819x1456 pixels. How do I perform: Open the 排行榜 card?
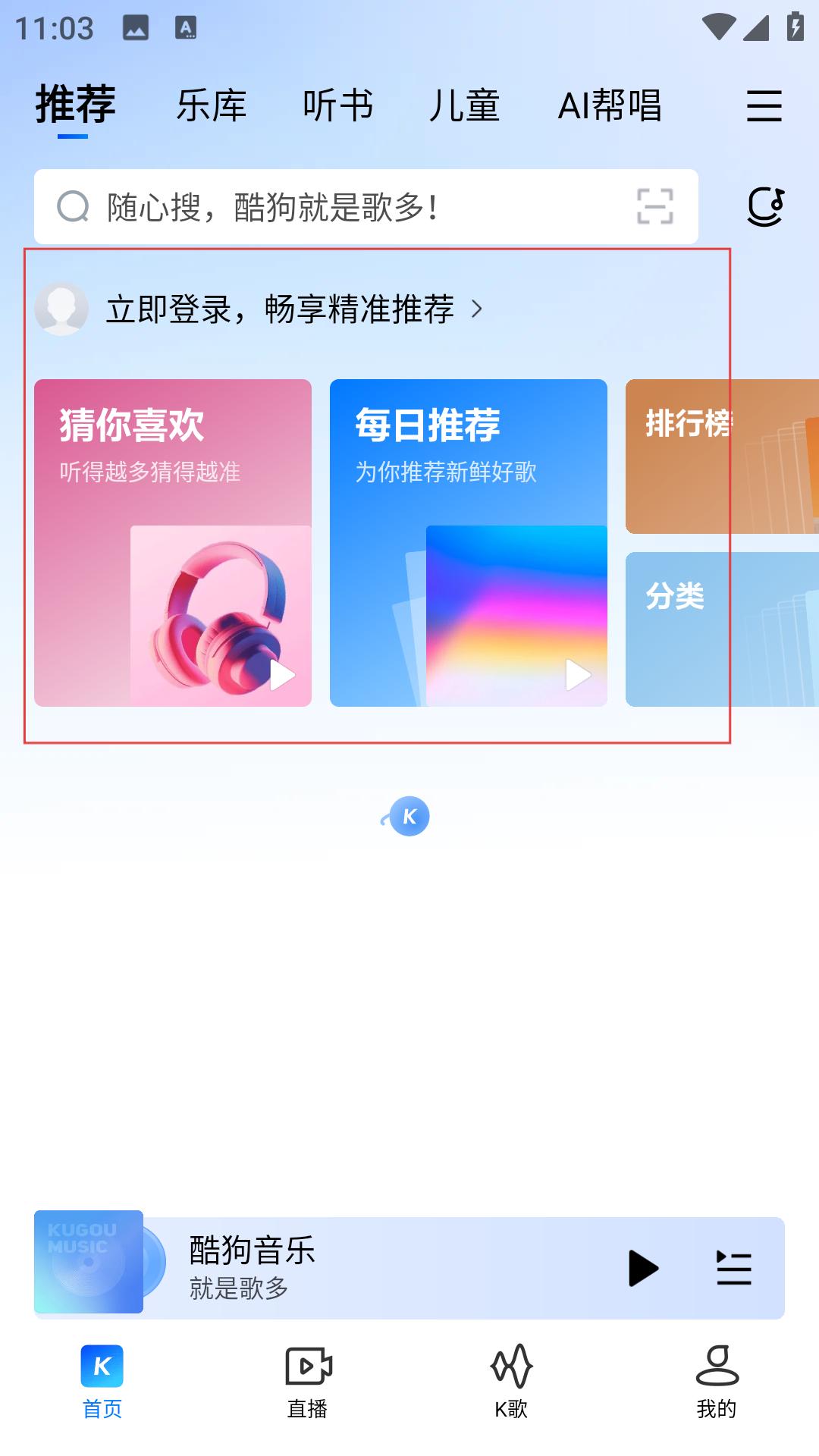tap(720, 457)
